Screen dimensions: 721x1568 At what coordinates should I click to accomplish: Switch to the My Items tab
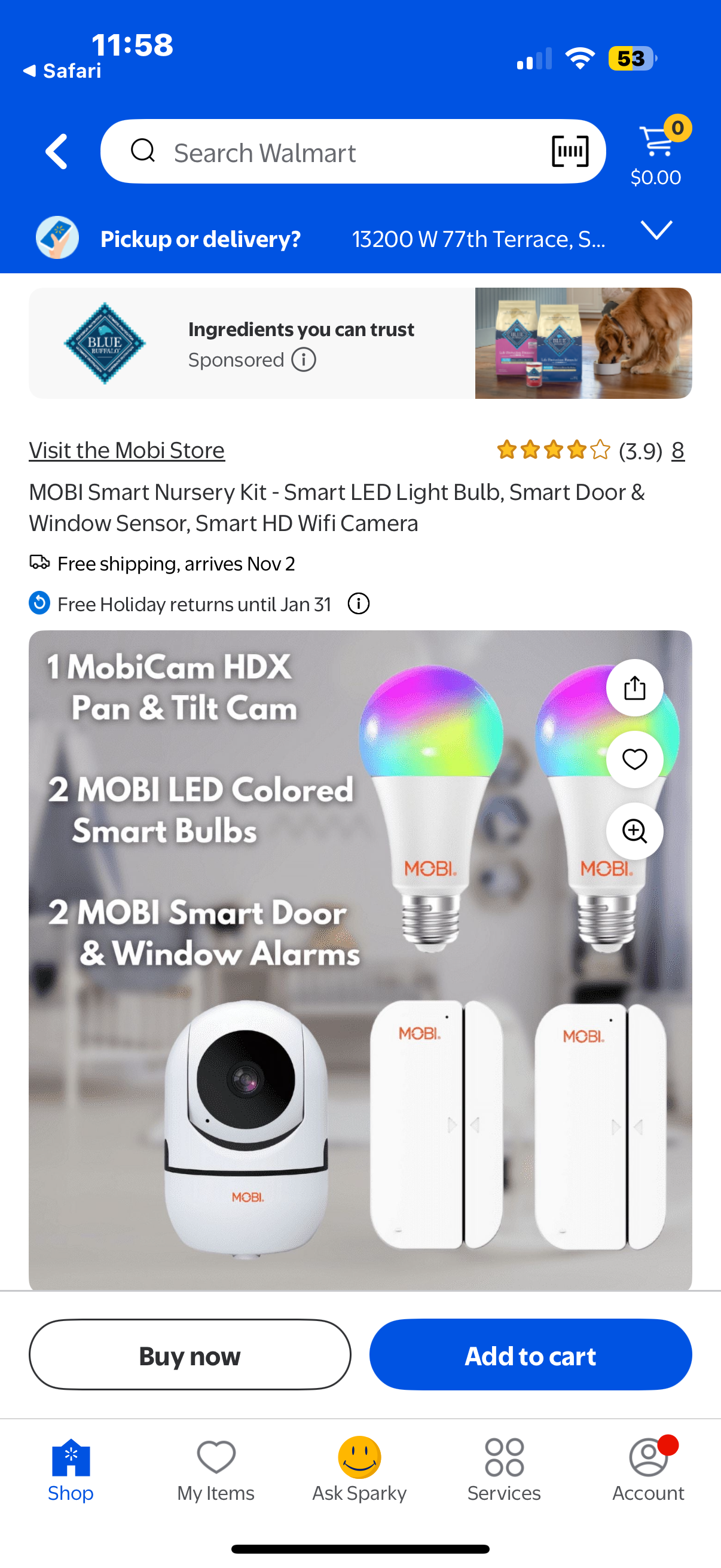click(x=216, y=1469)
